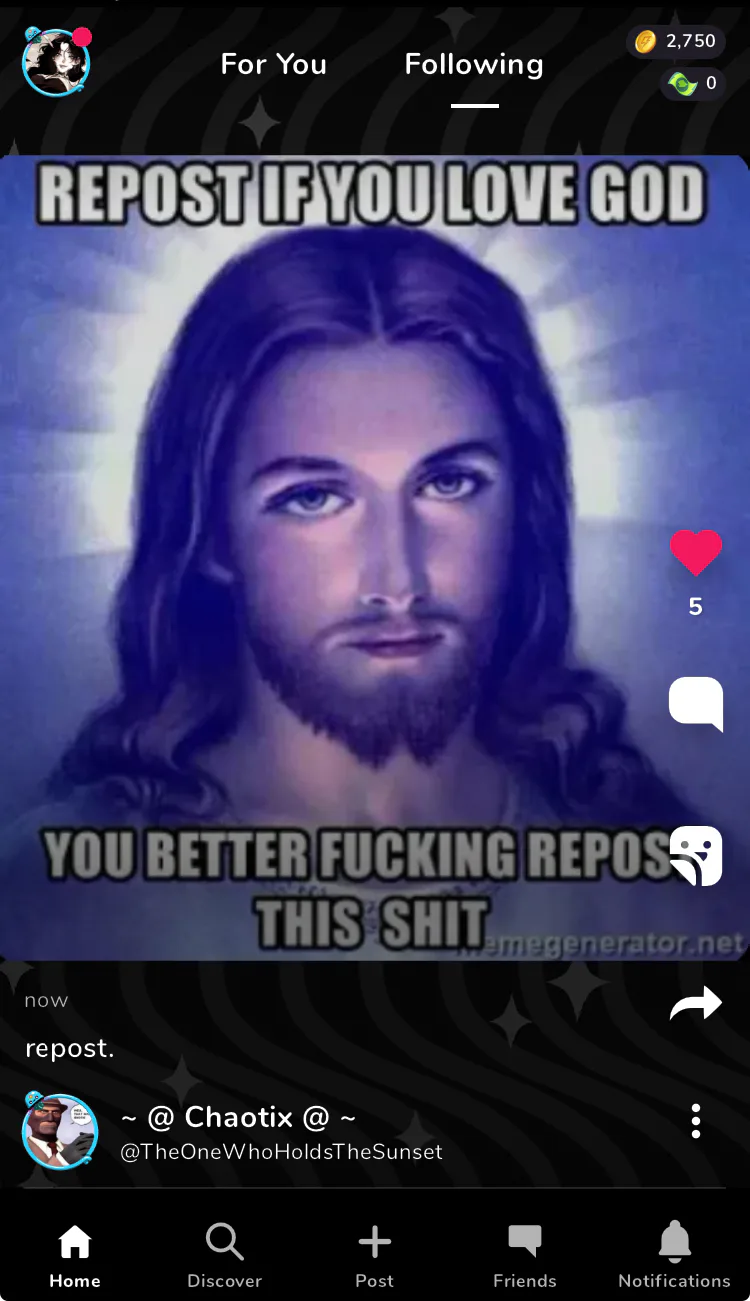Share this post via arrow icon

click(695, 1003)
